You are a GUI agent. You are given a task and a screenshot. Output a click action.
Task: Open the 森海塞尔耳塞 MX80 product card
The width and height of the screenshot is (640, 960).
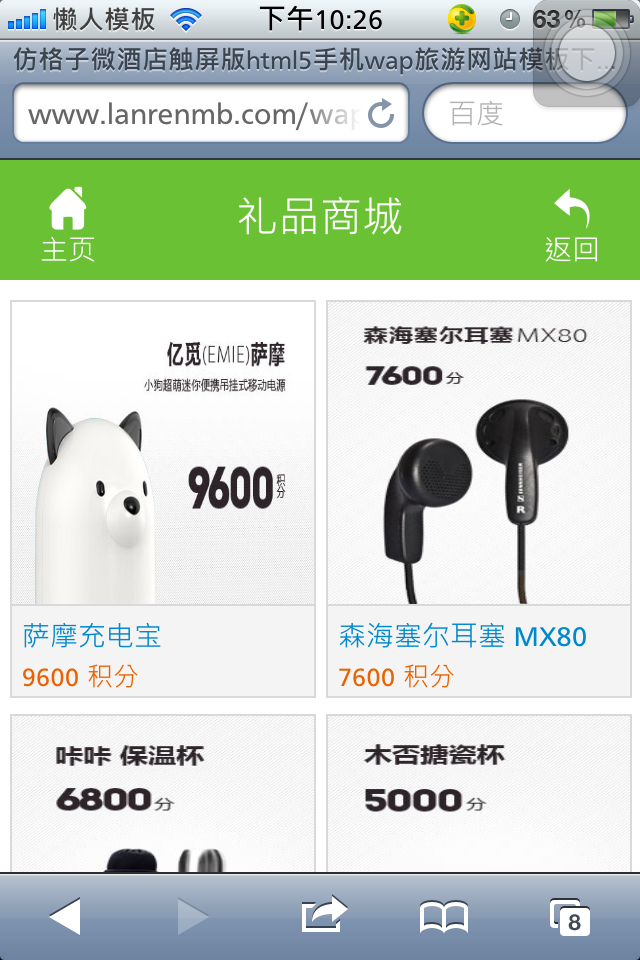pos(479,498)
